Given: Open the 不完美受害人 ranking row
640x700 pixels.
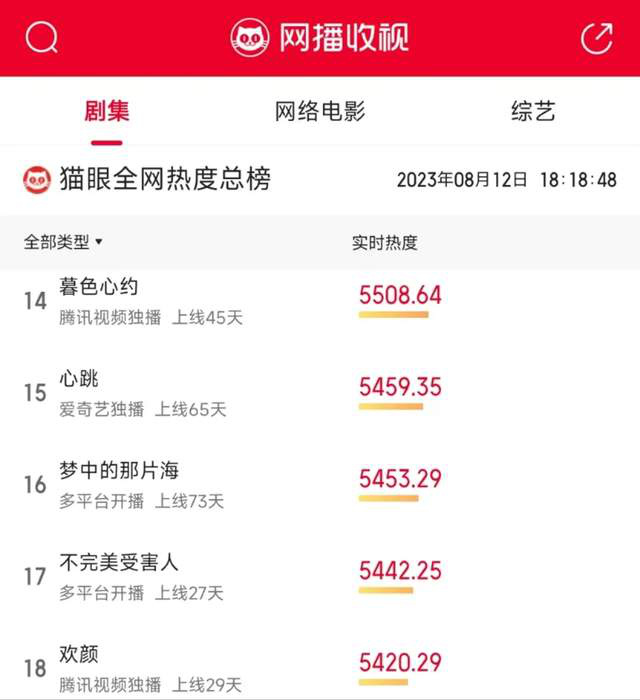Looking at the screenshot, I should click(x=119, y=563).
